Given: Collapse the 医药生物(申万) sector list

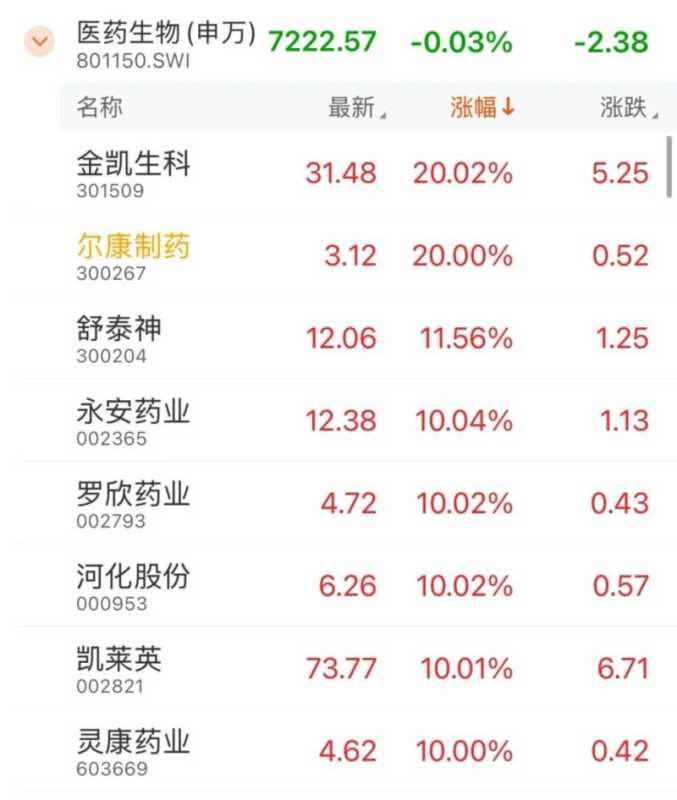Looking at the screenshot, I should (x=40, y=42).
